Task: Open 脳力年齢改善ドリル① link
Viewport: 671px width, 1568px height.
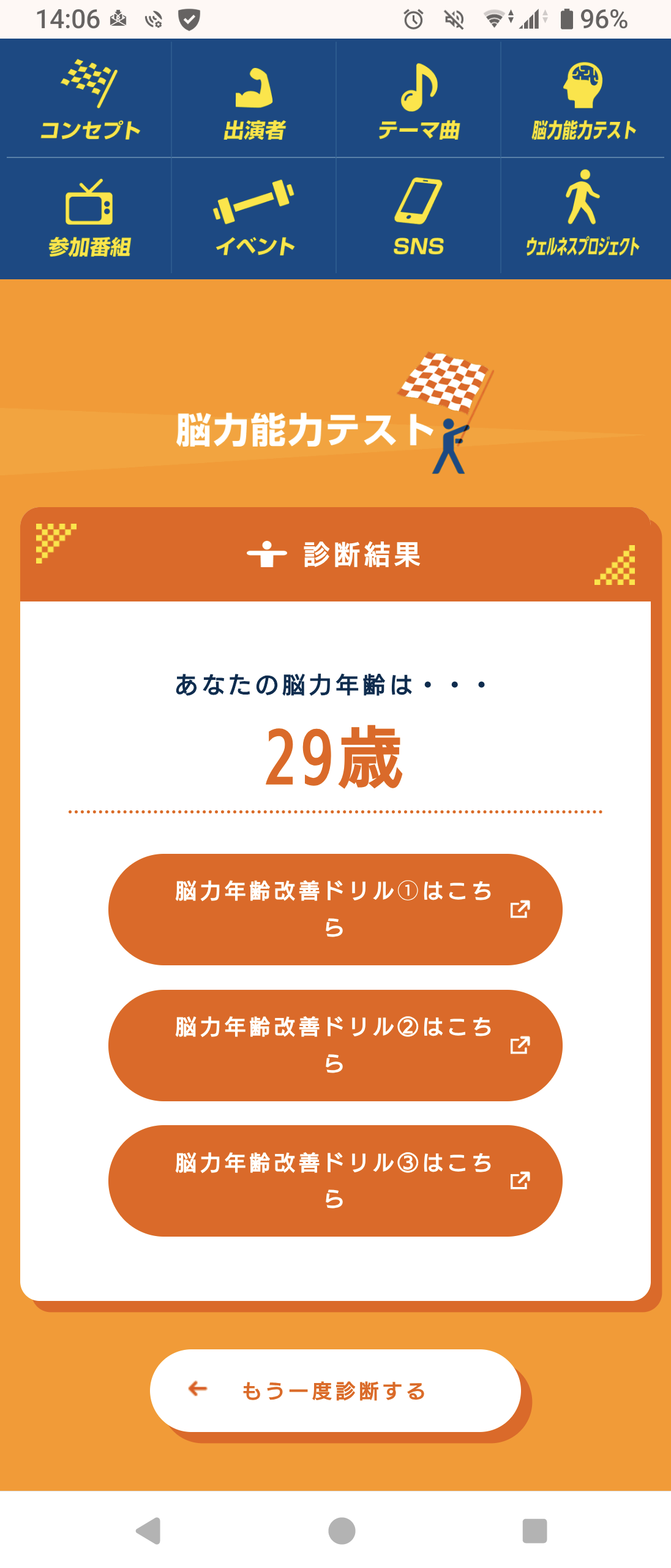Action: point(335,909)
